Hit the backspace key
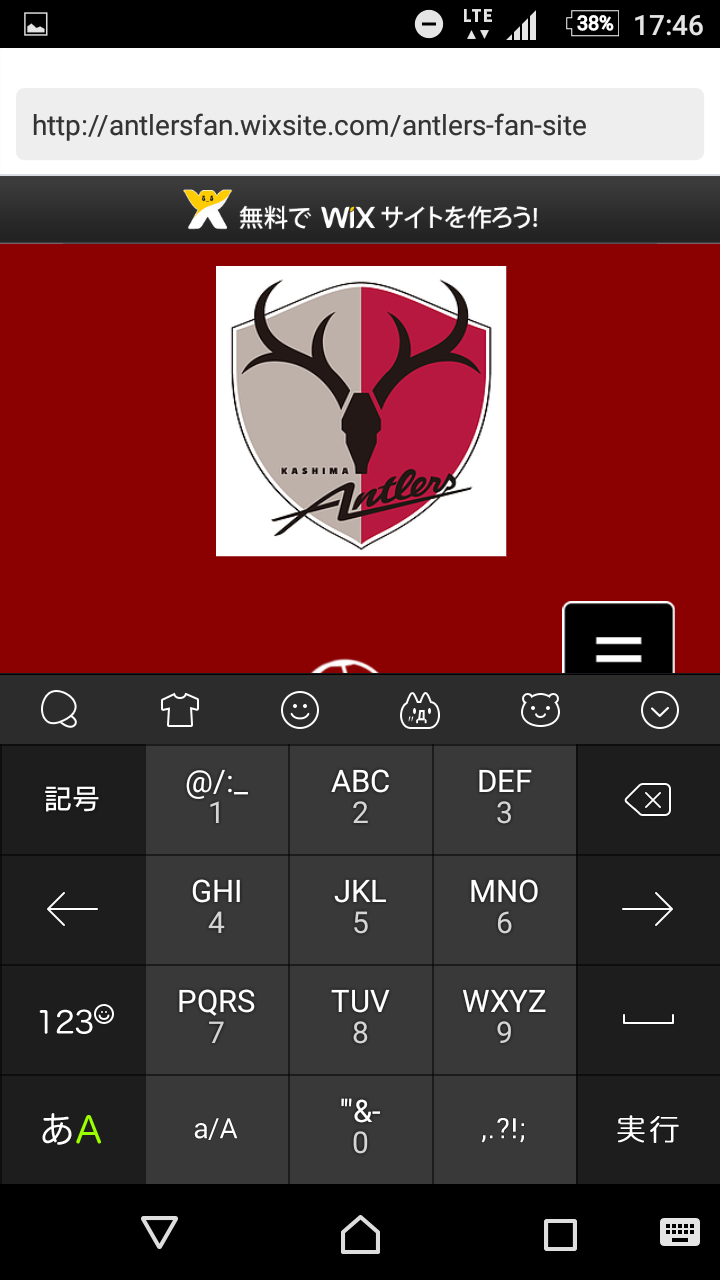The image size is (720, 1280). pyautogui.click(x=647, y=800)
